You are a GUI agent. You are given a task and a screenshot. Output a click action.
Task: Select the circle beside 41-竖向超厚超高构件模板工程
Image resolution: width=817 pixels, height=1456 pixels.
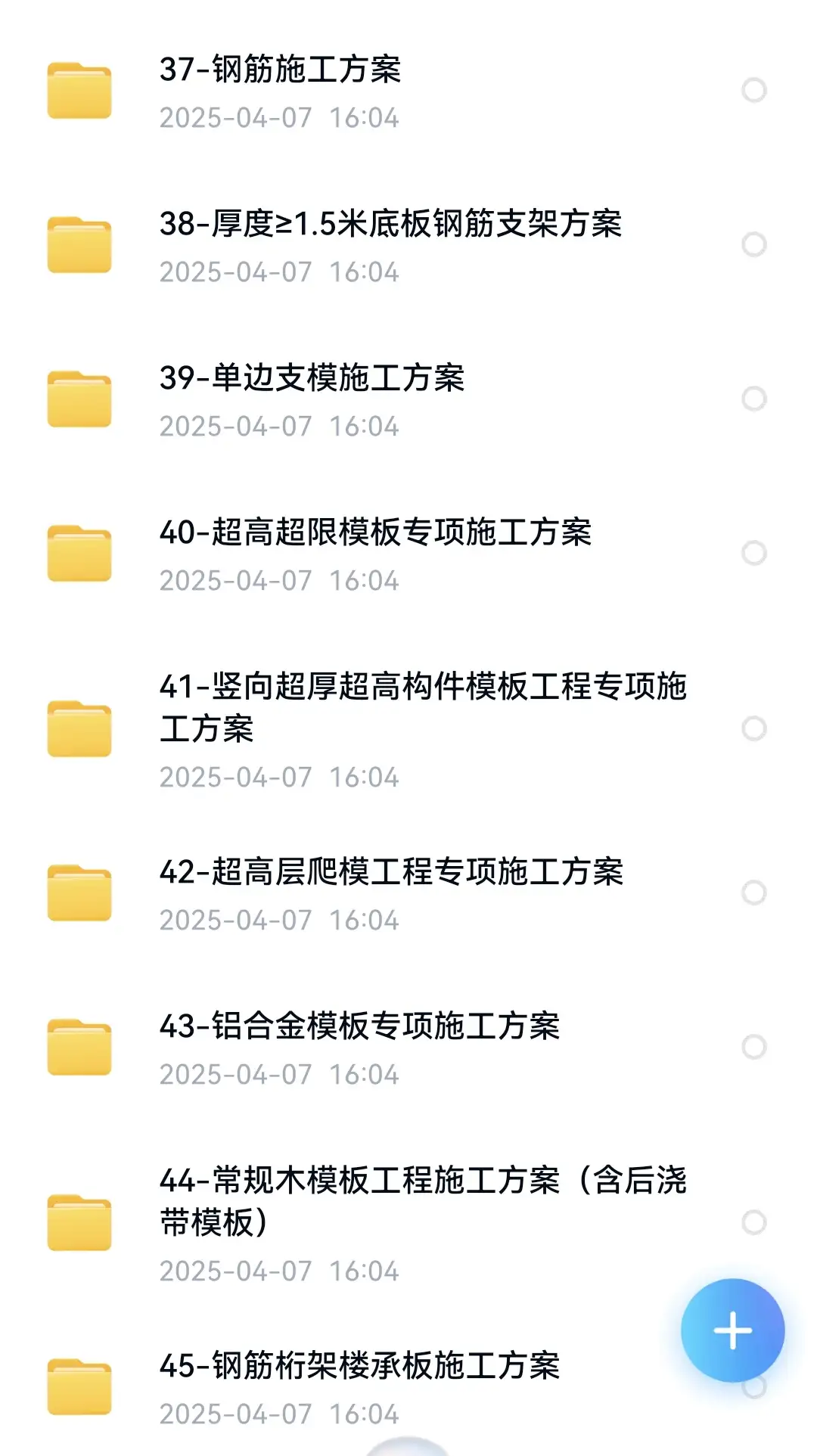coord(753,728)
